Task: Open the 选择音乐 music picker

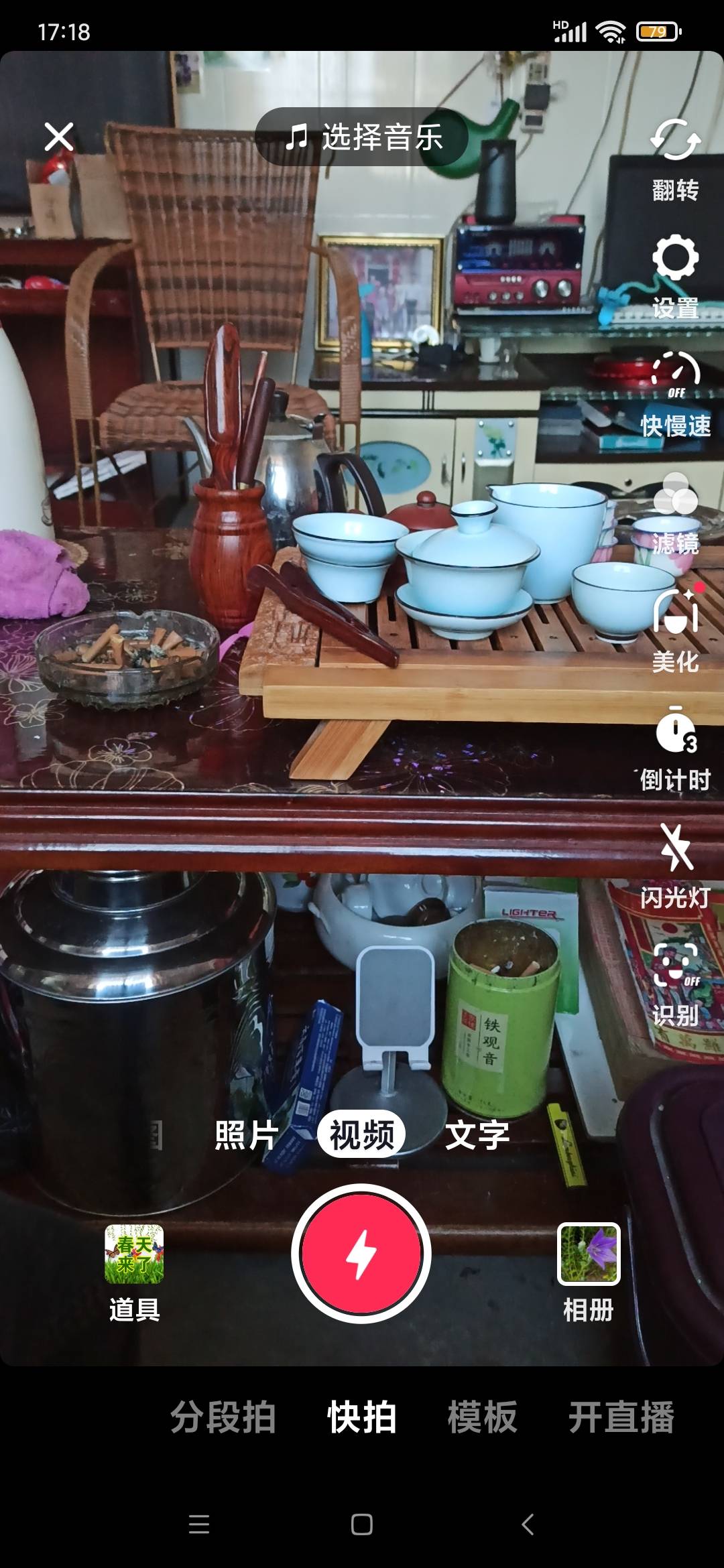Action: 362,137
